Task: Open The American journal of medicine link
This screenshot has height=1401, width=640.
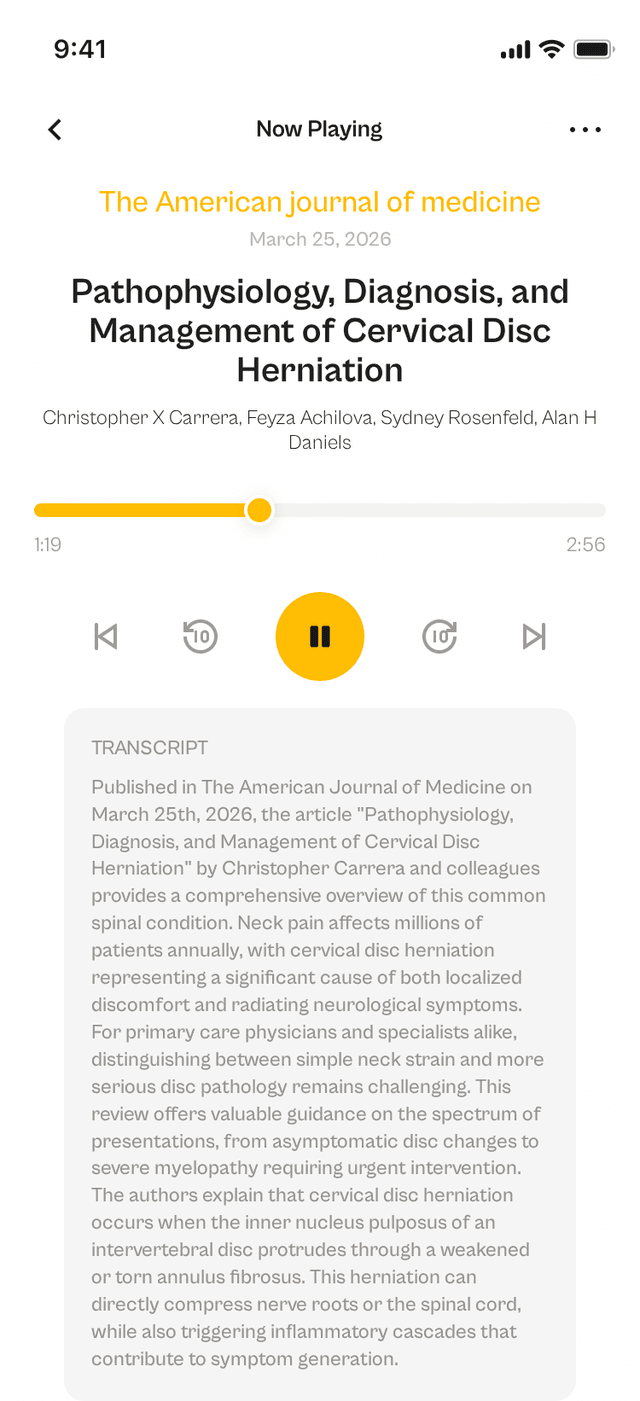Action: 320,202
